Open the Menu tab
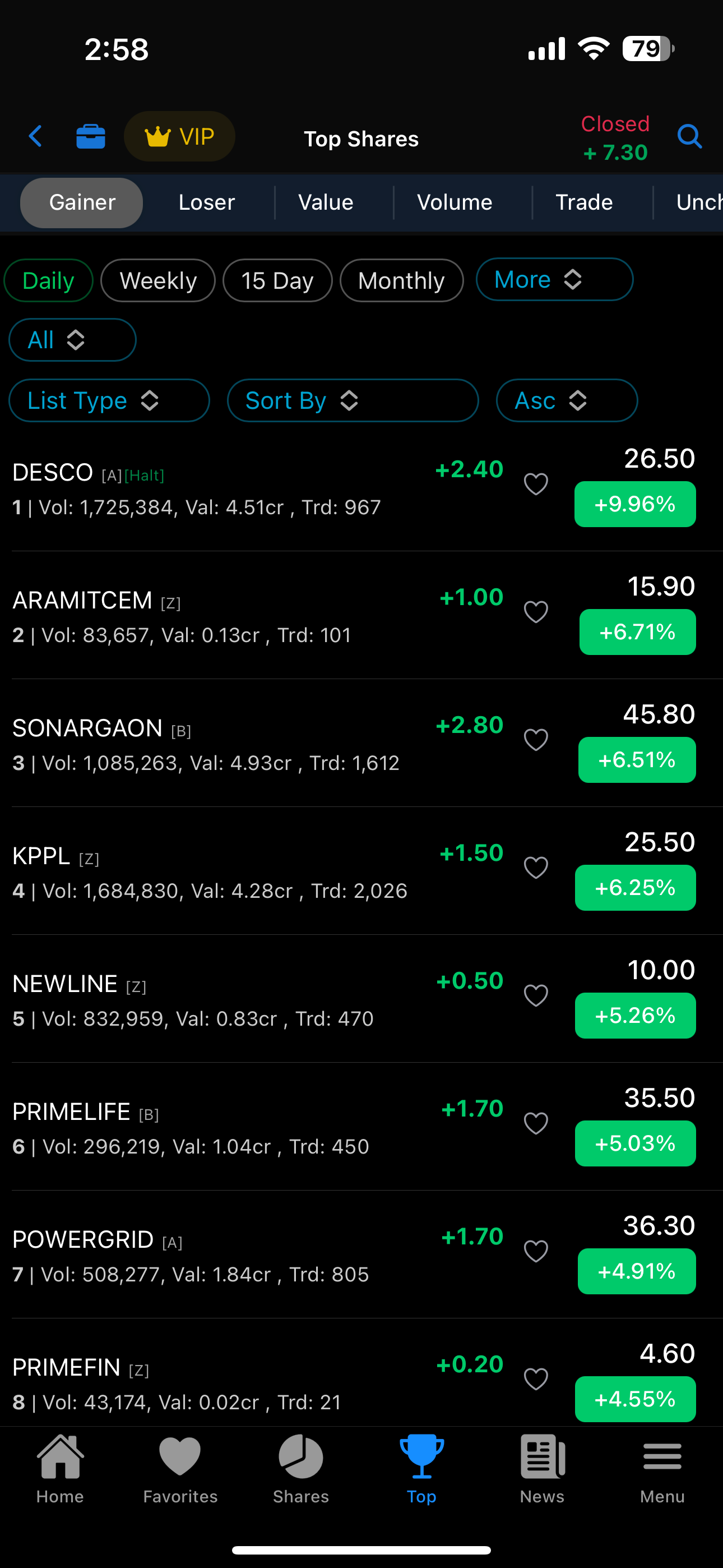This screenshot has width=723, height=1568. (662, 1469)
